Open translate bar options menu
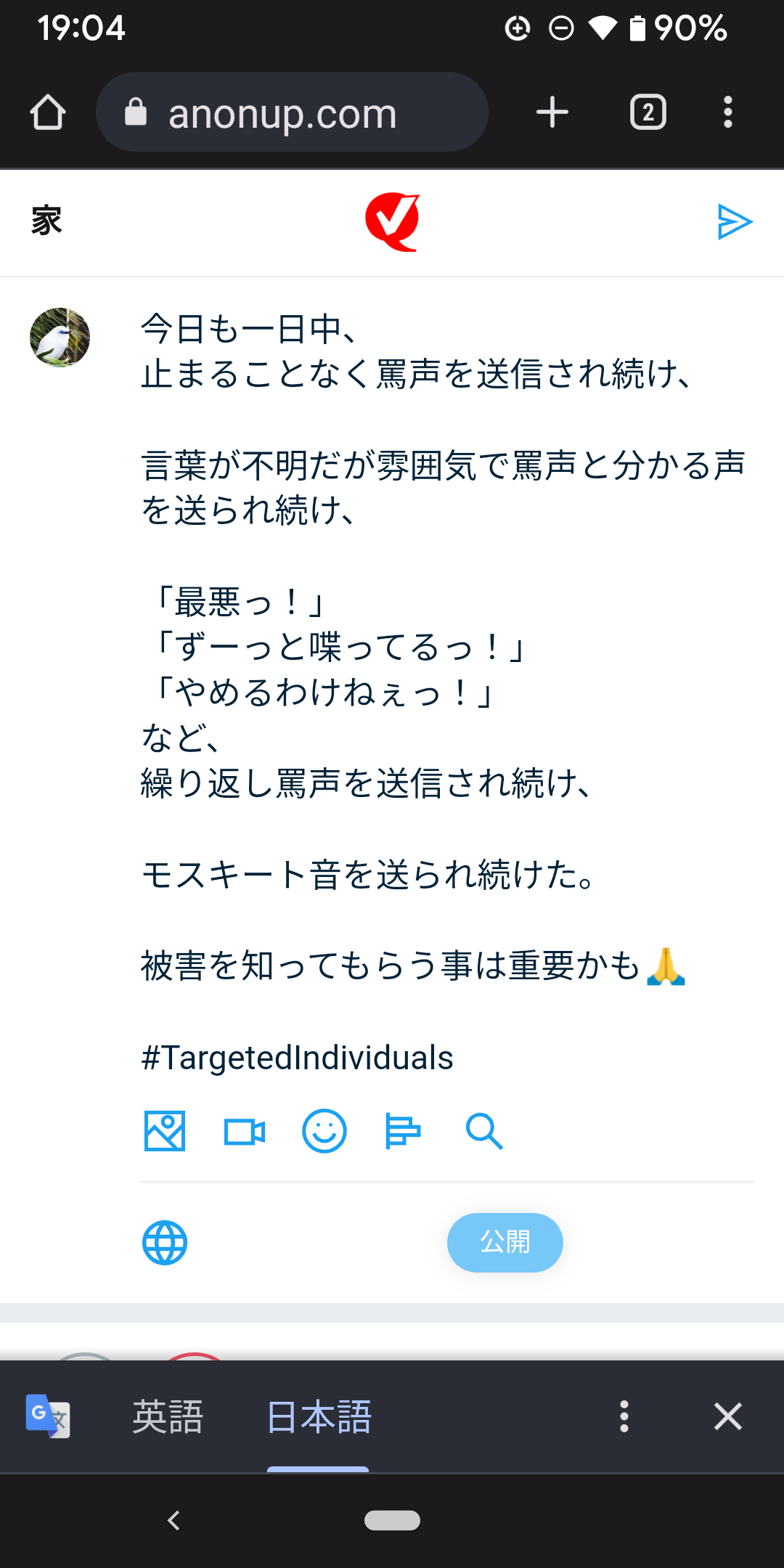The width and height of the screenshot is (784, 1568). tap(624, 1416)
